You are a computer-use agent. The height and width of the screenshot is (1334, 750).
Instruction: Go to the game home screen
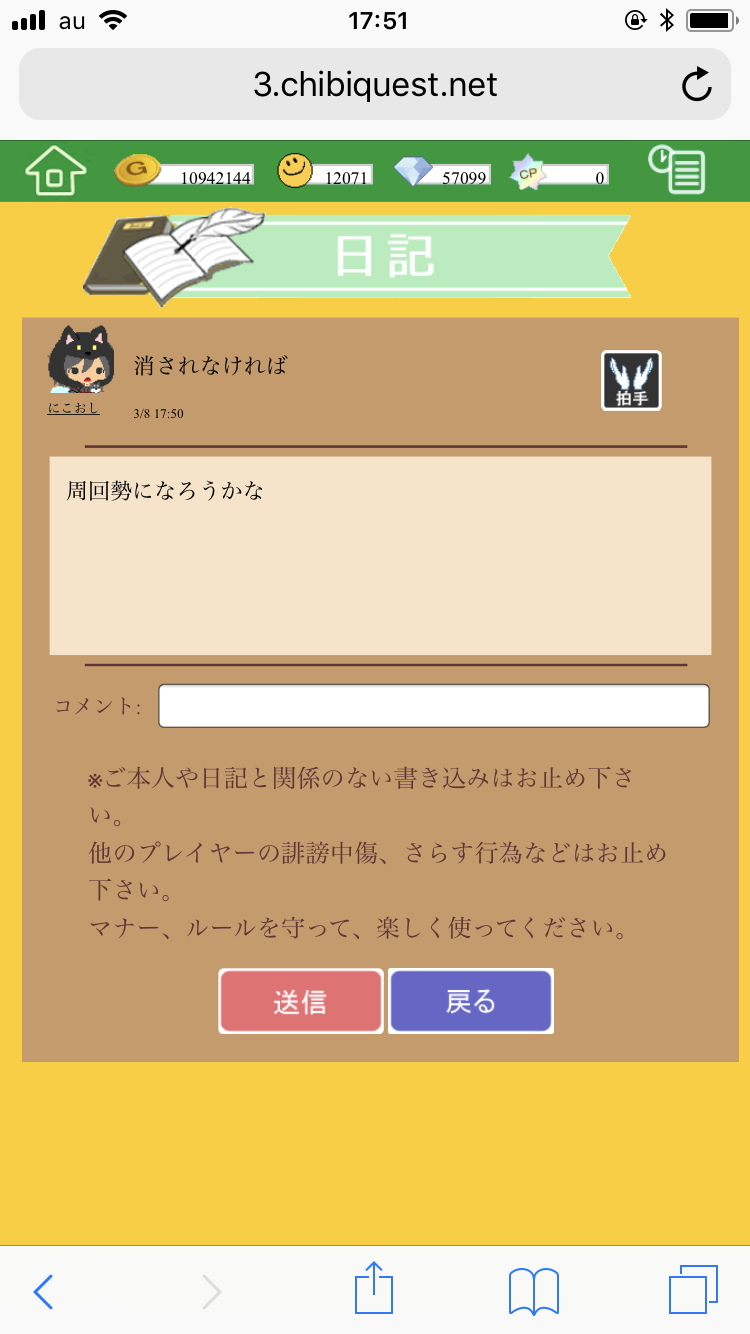point(56,172)
